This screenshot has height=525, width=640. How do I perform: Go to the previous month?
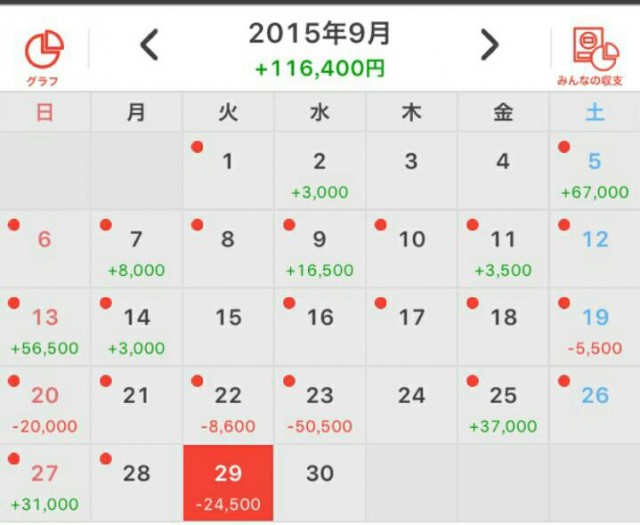[149, 45]
